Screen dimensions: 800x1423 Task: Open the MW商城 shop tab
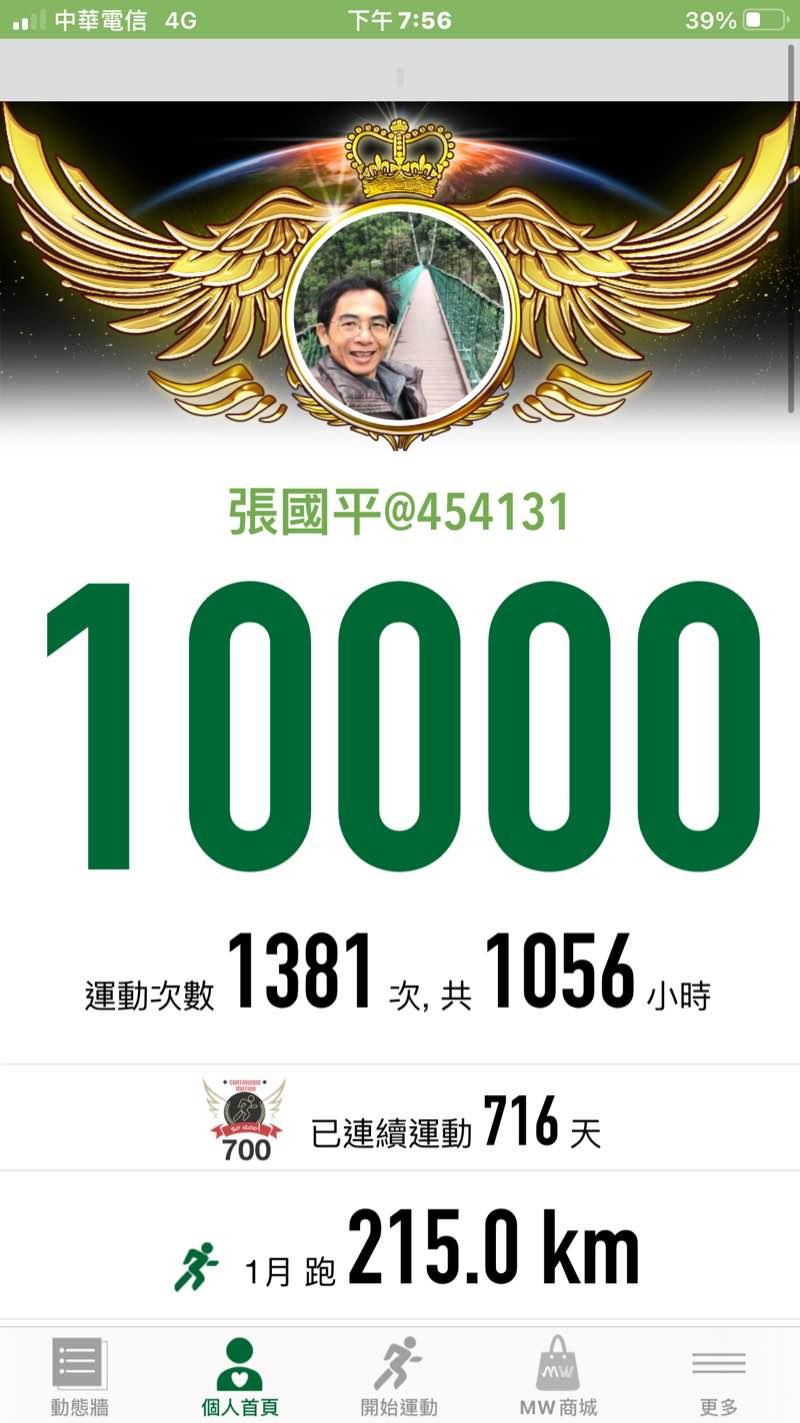(x=558, y=1376)
